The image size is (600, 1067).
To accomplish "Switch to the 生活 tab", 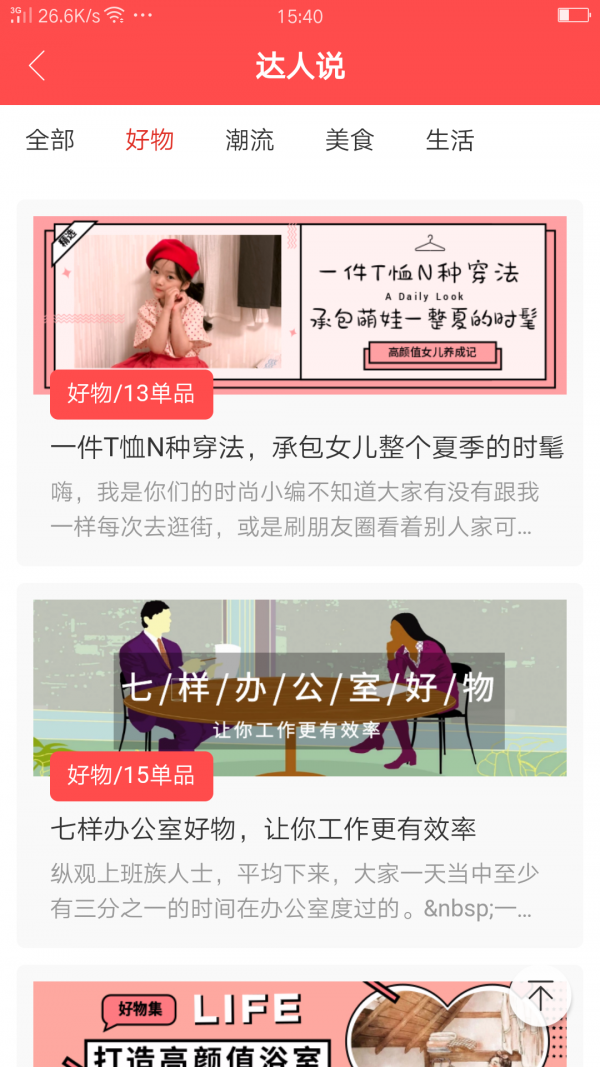I will click(x=450, y=140).
